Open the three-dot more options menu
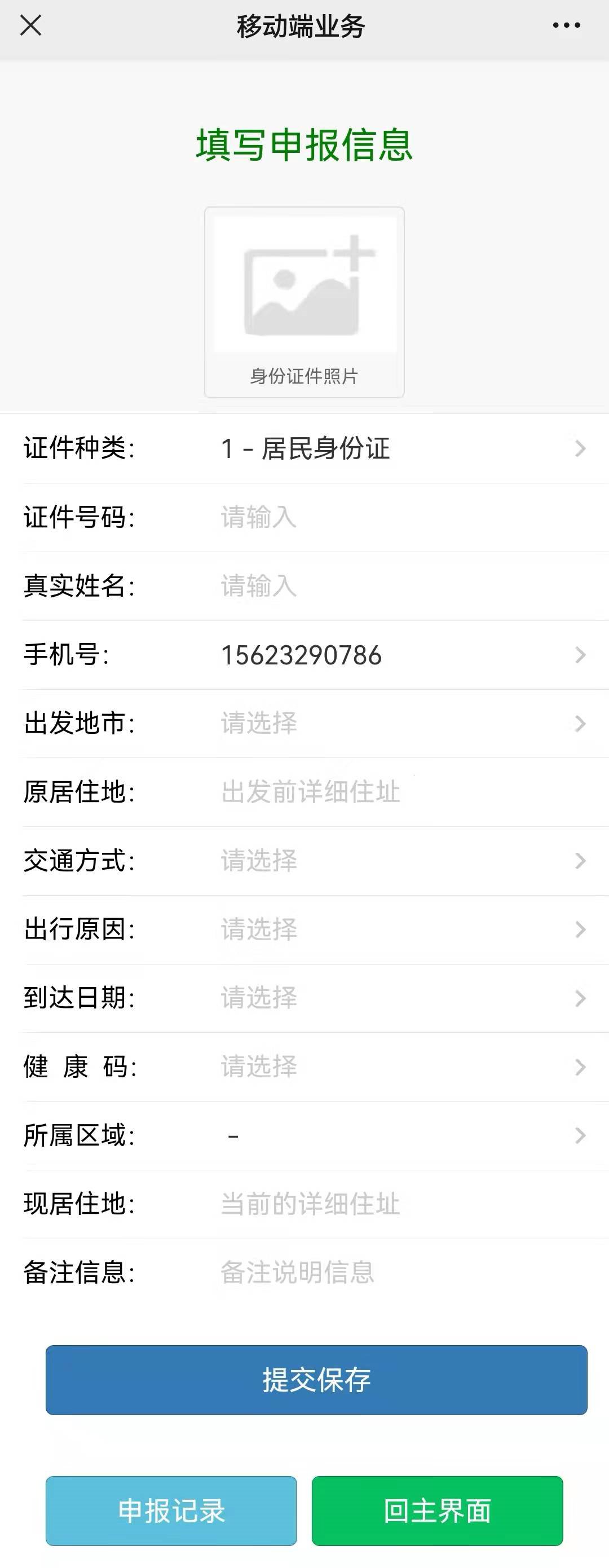Image resolution: width=609 pixels, height=1568 pixels. click(566, 25)
